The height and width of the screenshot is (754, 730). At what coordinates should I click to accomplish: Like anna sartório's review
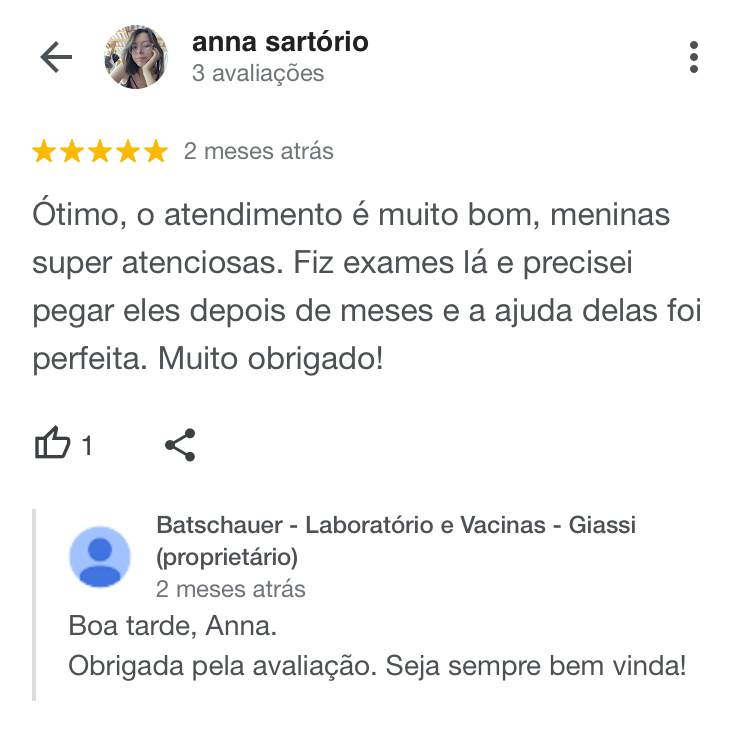click(54, 444)
